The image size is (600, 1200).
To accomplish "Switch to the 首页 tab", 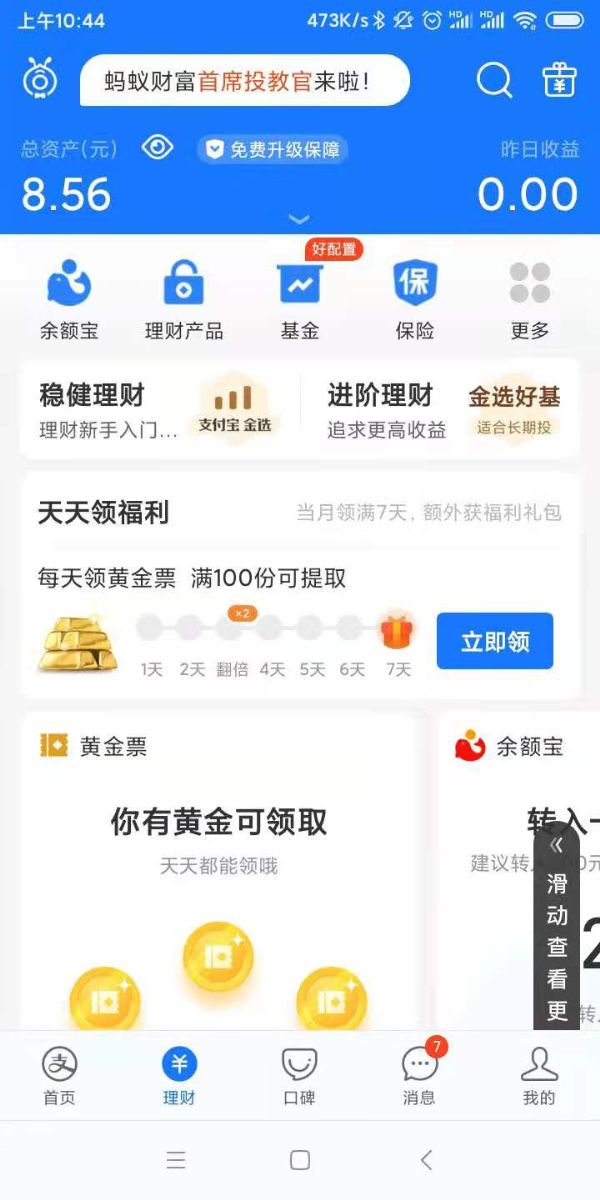I will (x=59, y=1075).
